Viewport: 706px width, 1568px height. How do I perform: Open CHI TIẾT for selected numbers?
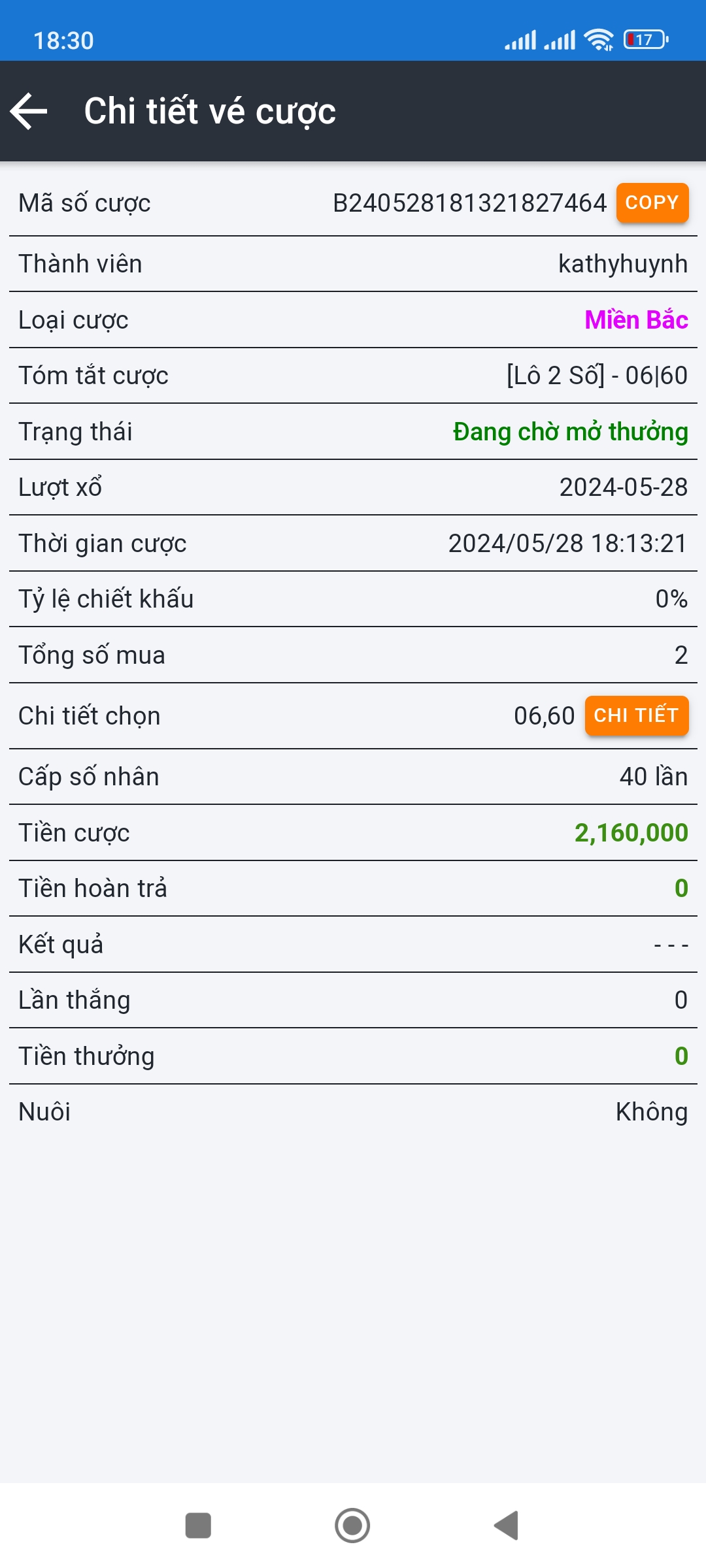[636, 715]
